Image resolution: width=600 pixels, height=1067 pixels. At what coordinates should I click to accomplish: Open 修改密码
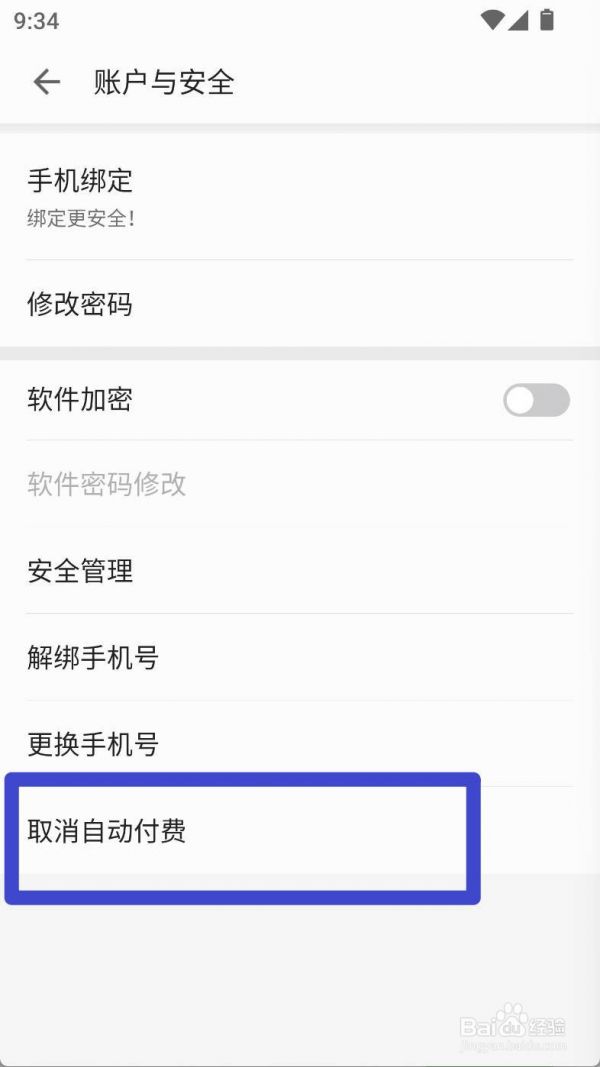click(x=300, y=303)
